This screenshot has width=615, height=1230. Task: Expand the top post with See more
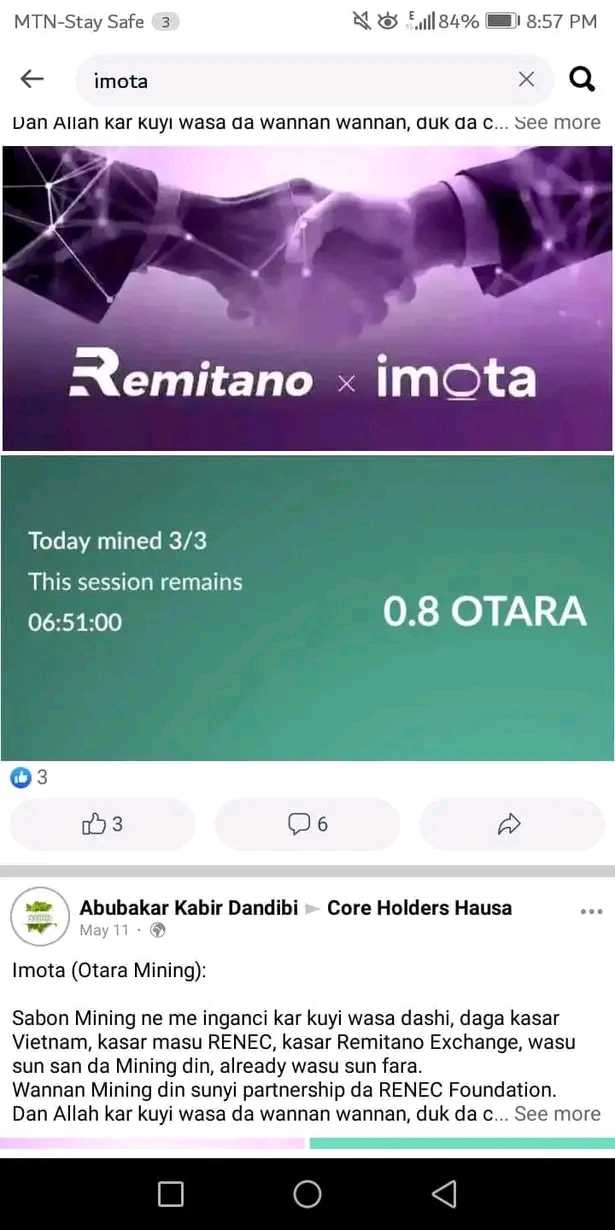pos(557,123)
